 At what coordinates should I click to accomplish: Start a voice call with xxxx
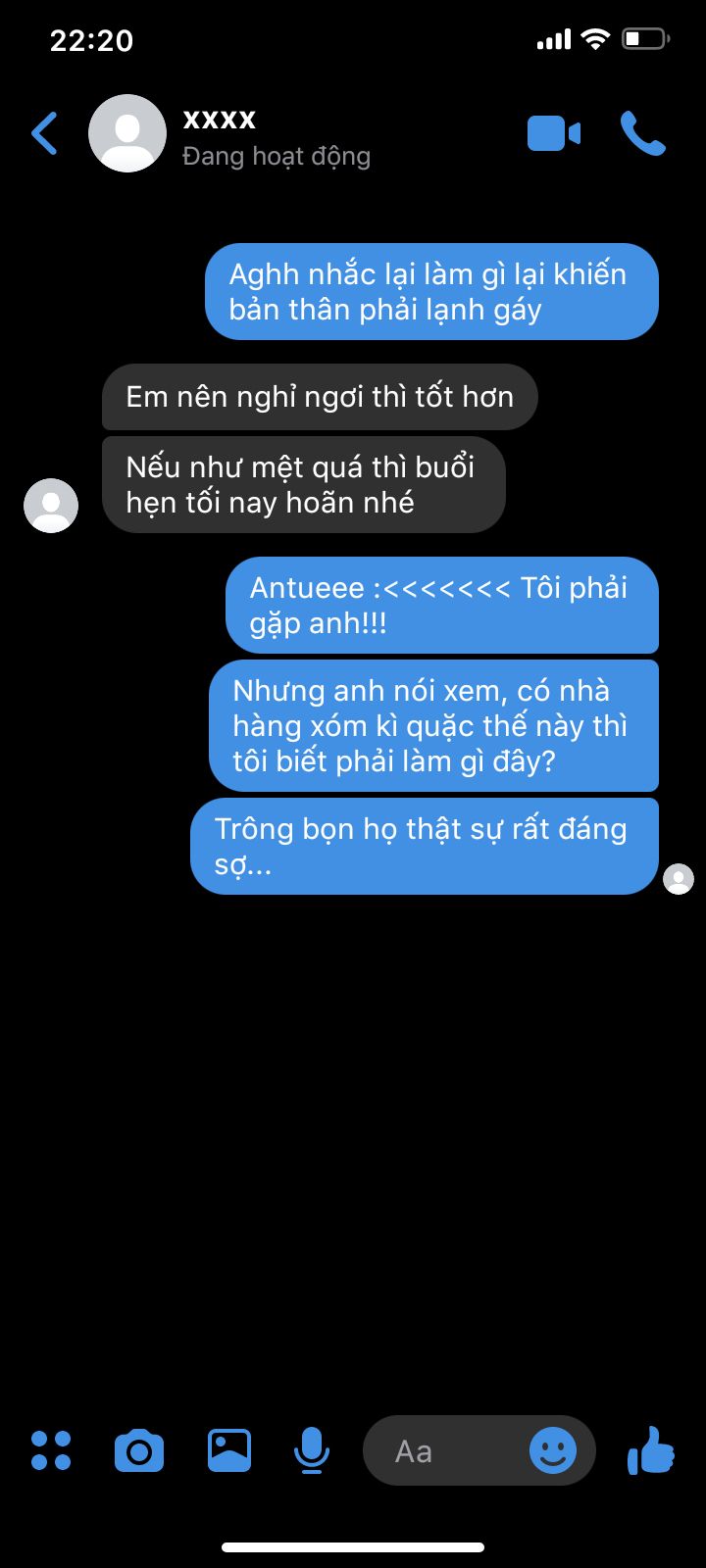tap(643, 133)
